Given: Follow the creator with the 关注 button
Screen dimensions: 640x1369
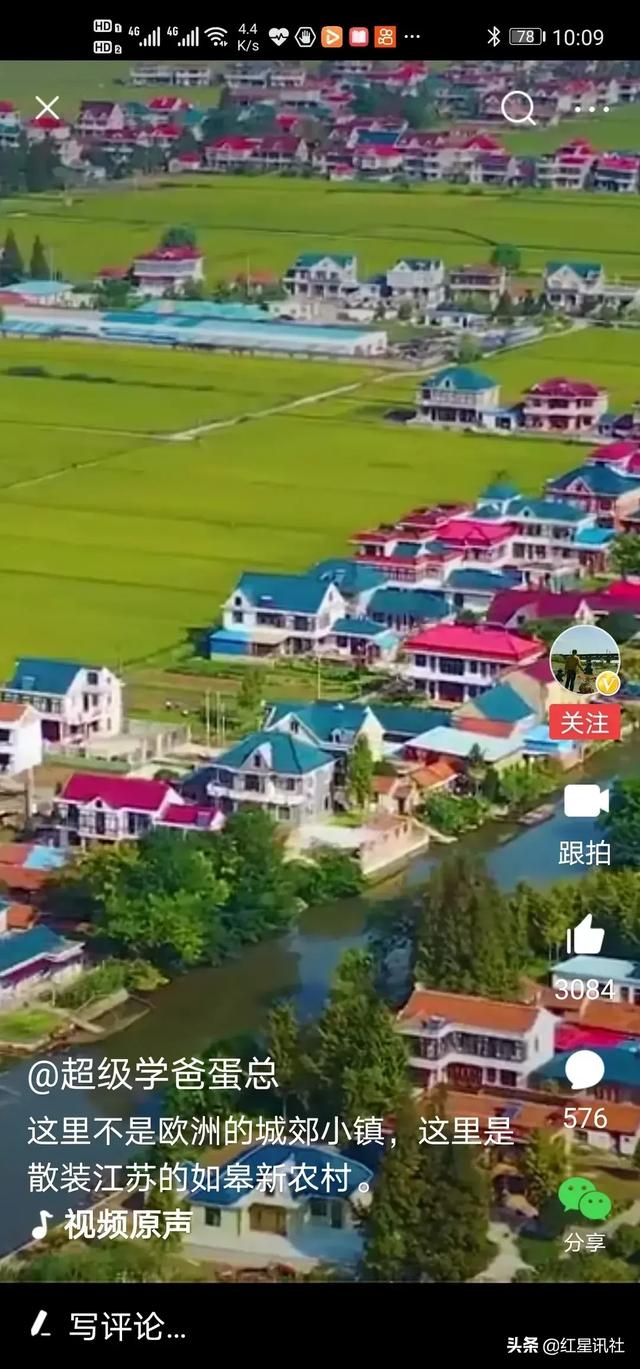Looking at the screenshot, I should pyautogui.click(x=585, y=722).
